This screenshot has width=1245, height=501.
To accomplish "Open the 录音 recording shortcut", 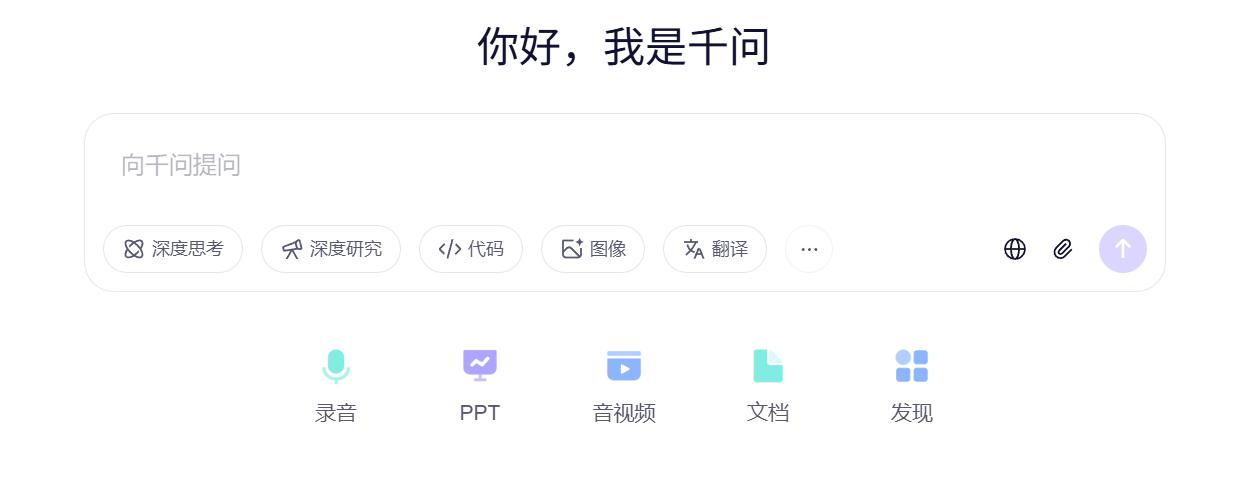I will click(336, 383).
